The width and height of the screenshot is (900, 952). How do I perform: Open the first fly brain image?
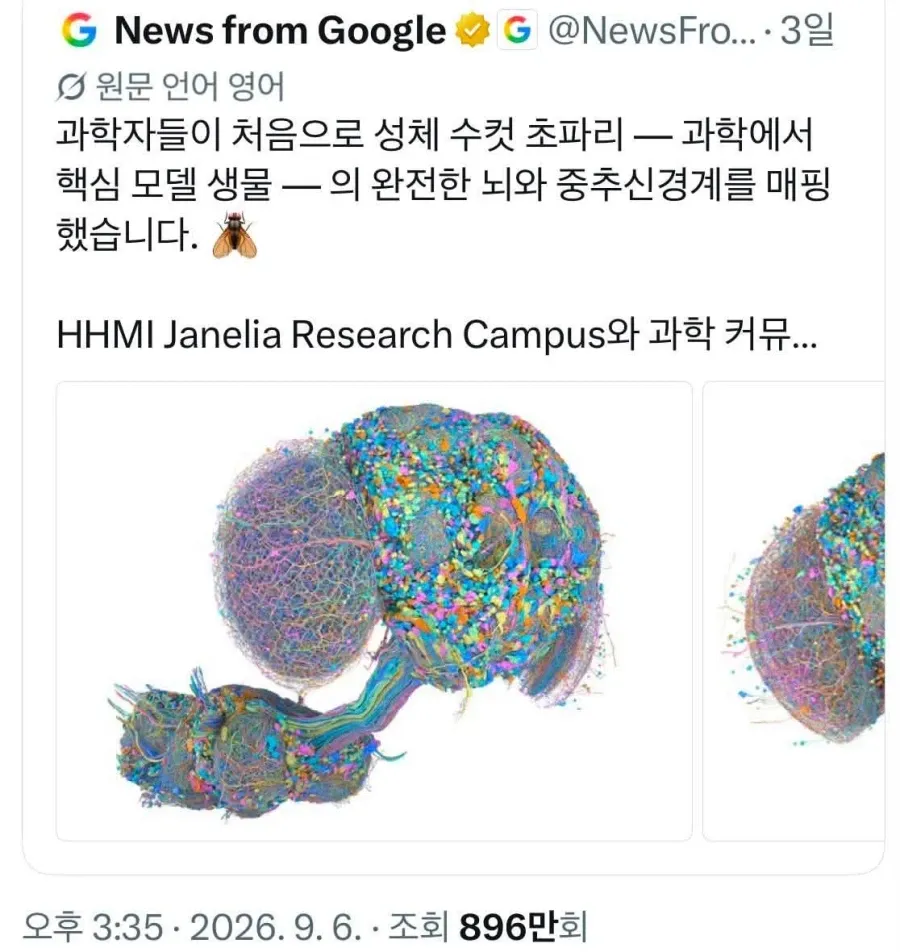pyautogui.click(x=374, y=611)
